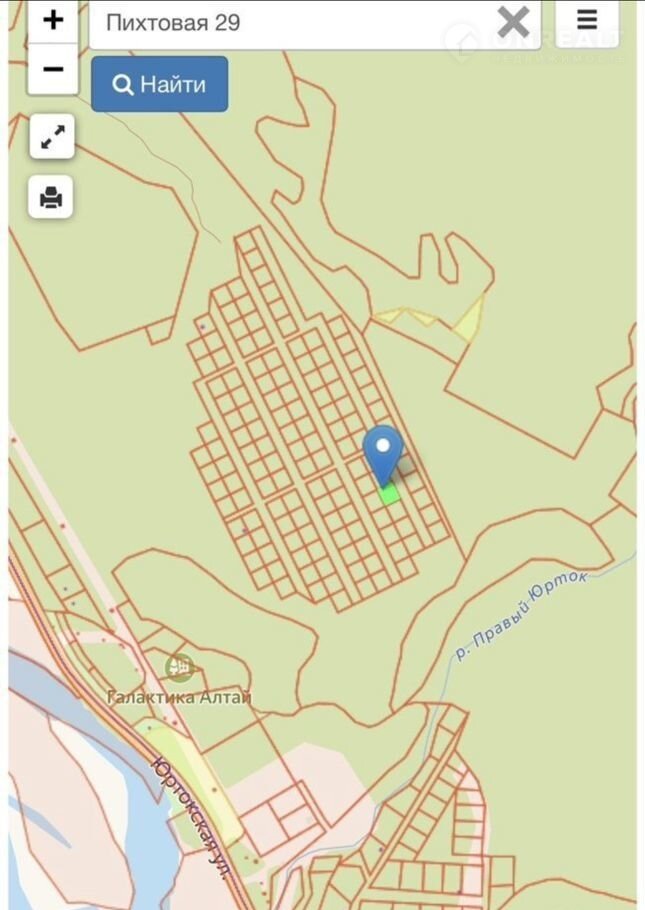Image resolution: width=645 pixels, height=910 pixels.
Task: Print the map
Action: pyautogui.click(x=52, y=197)
